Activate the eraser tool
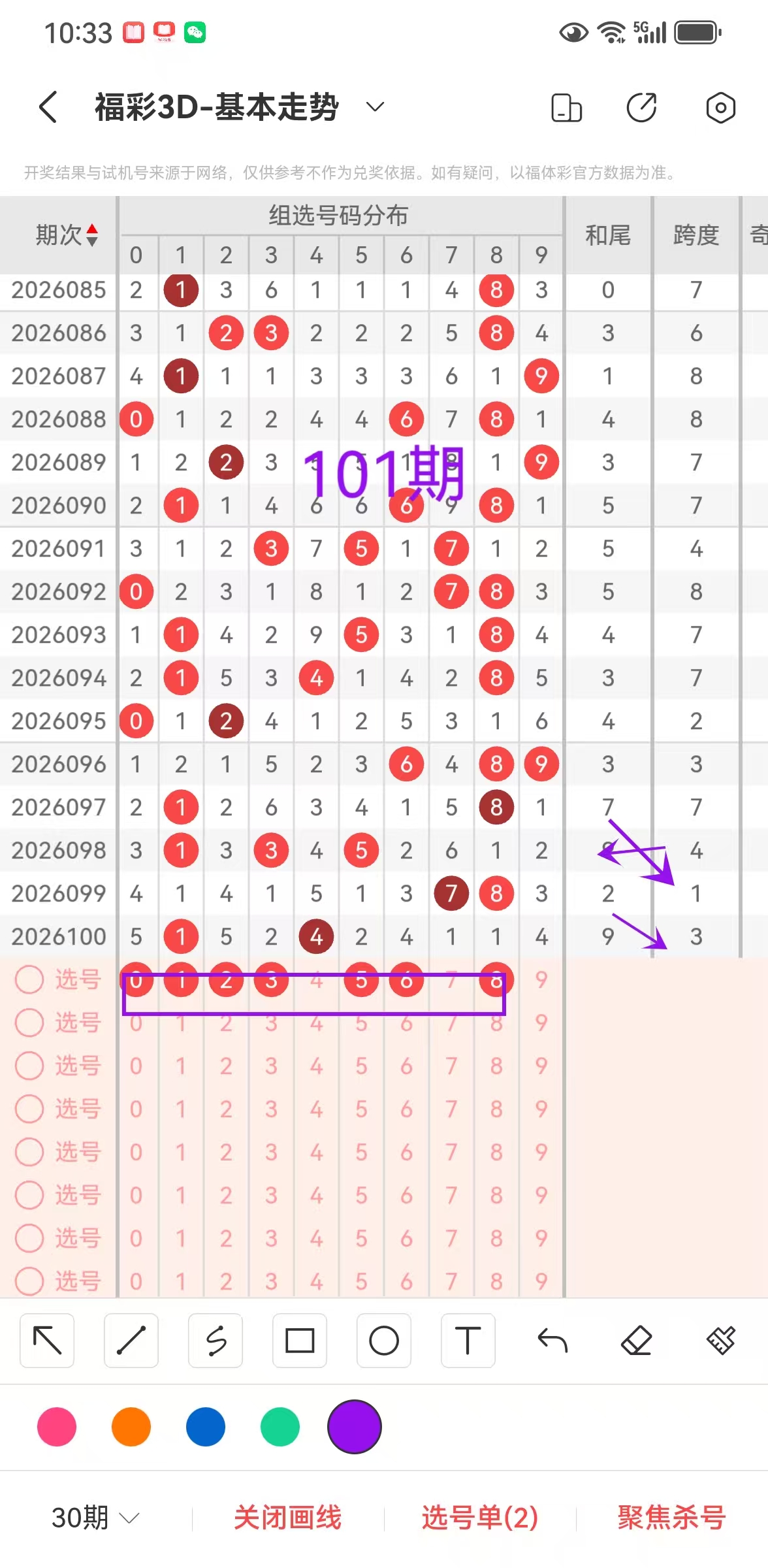The width and height of the screenshot is (768, 1568). pos(637,1341)
